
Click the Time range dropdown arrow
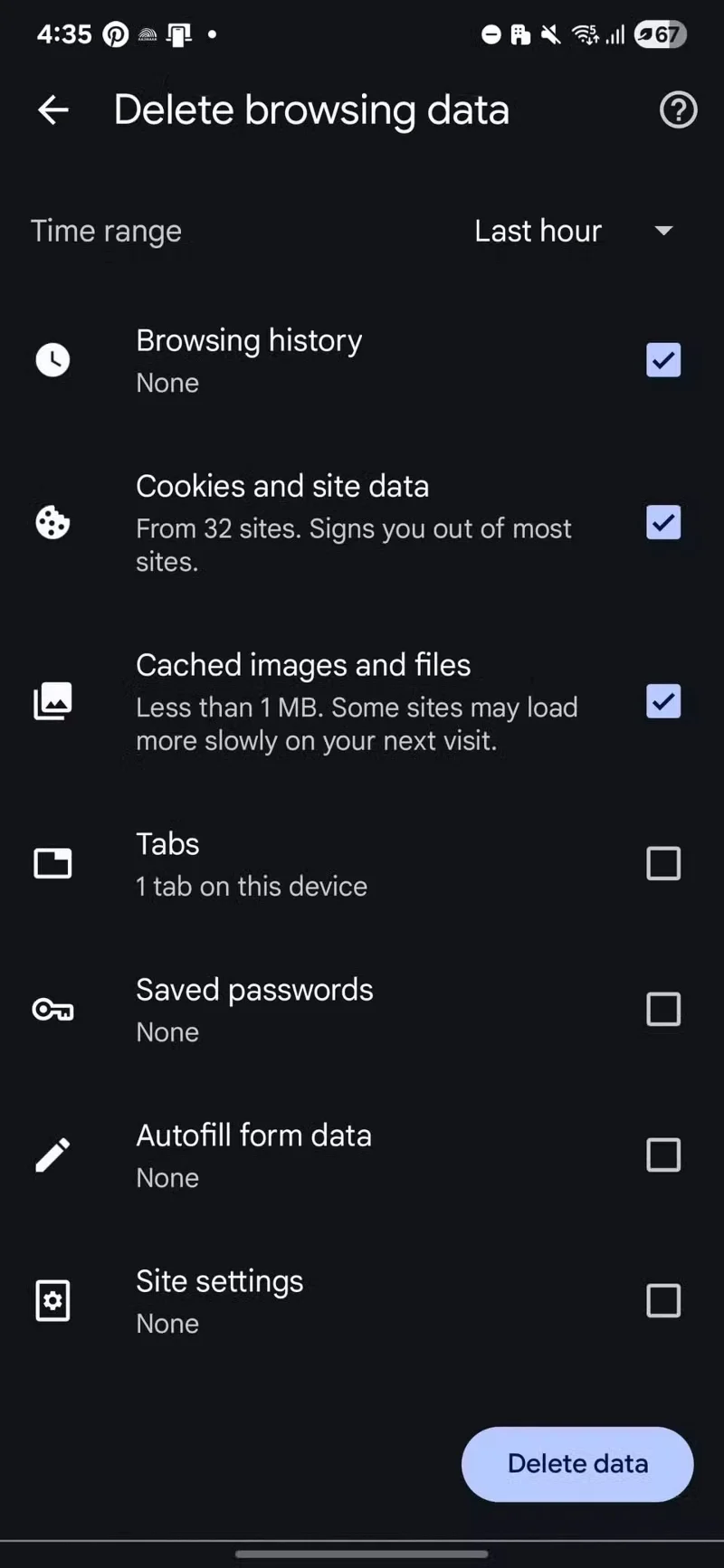[663, 231]
